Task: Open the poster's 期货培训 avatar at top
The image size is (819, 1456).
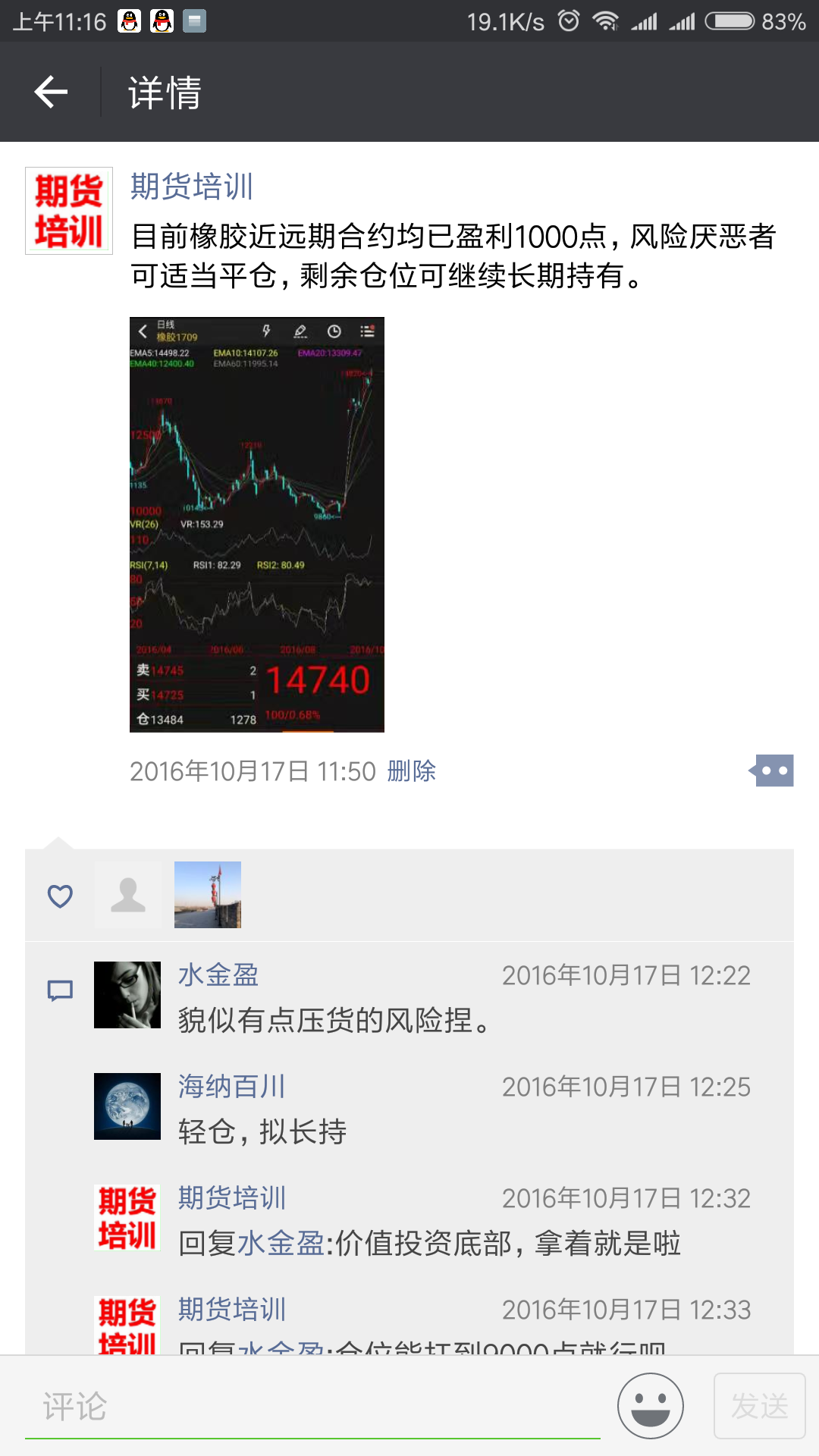Action: point(69,211)
